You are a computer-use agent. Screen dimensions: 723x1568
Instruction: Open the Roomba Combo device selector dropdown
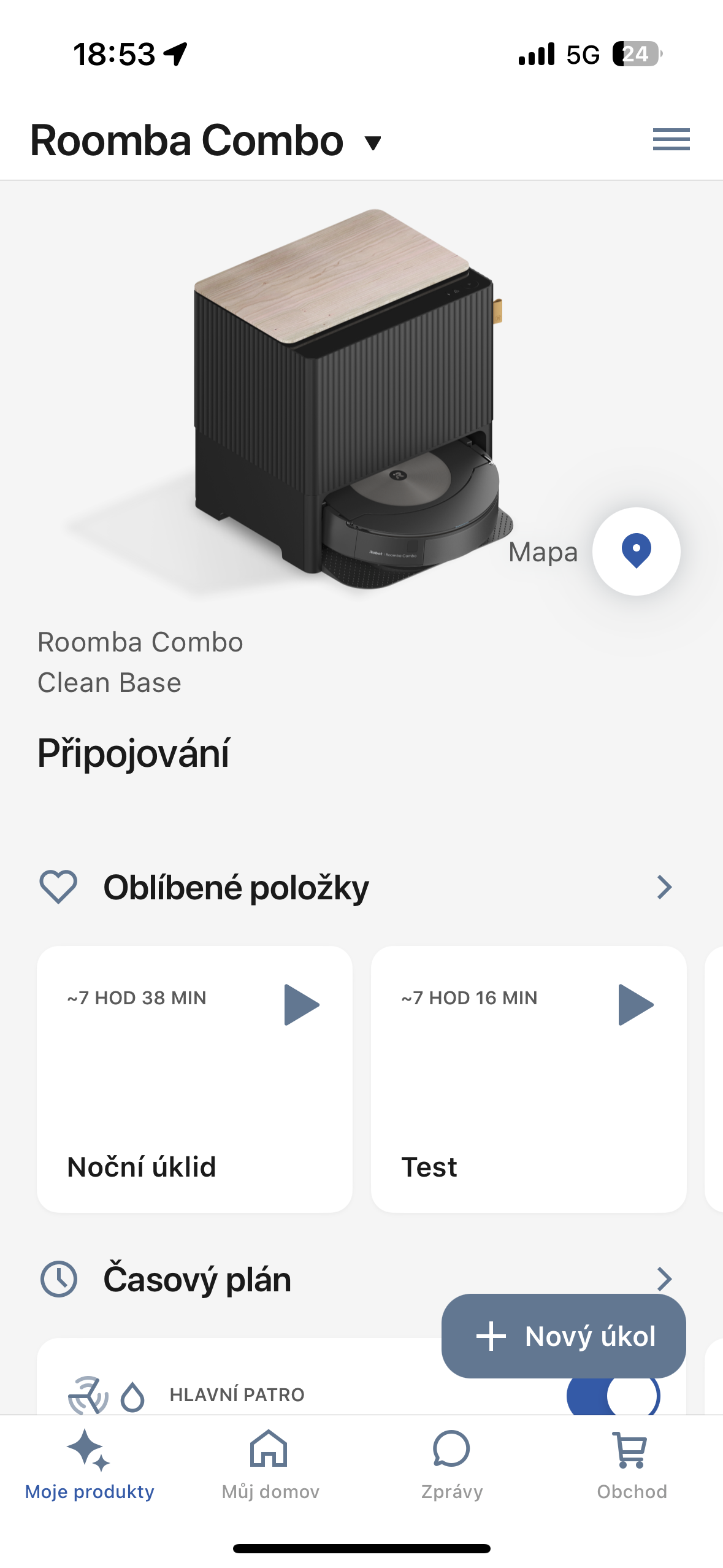click(372, 142)
